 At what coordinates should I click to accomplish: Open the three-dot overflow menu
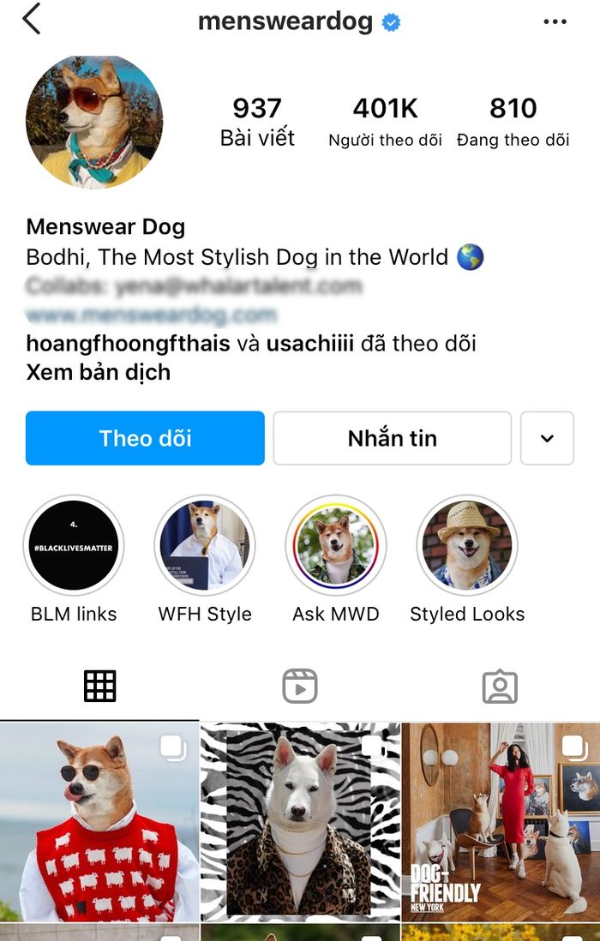point(555,22)
